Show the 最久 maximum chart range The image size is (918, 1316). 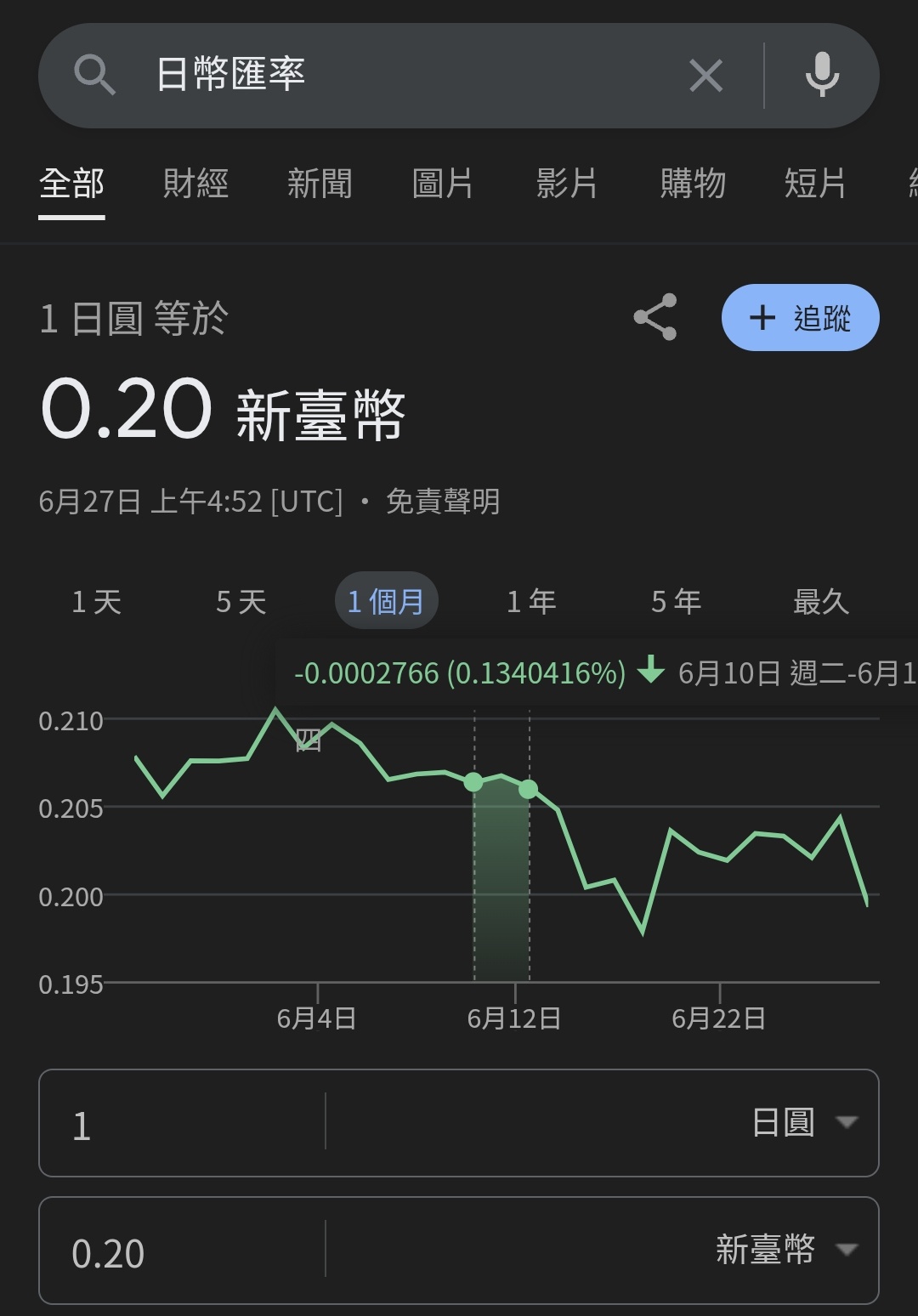click(821, 602)
